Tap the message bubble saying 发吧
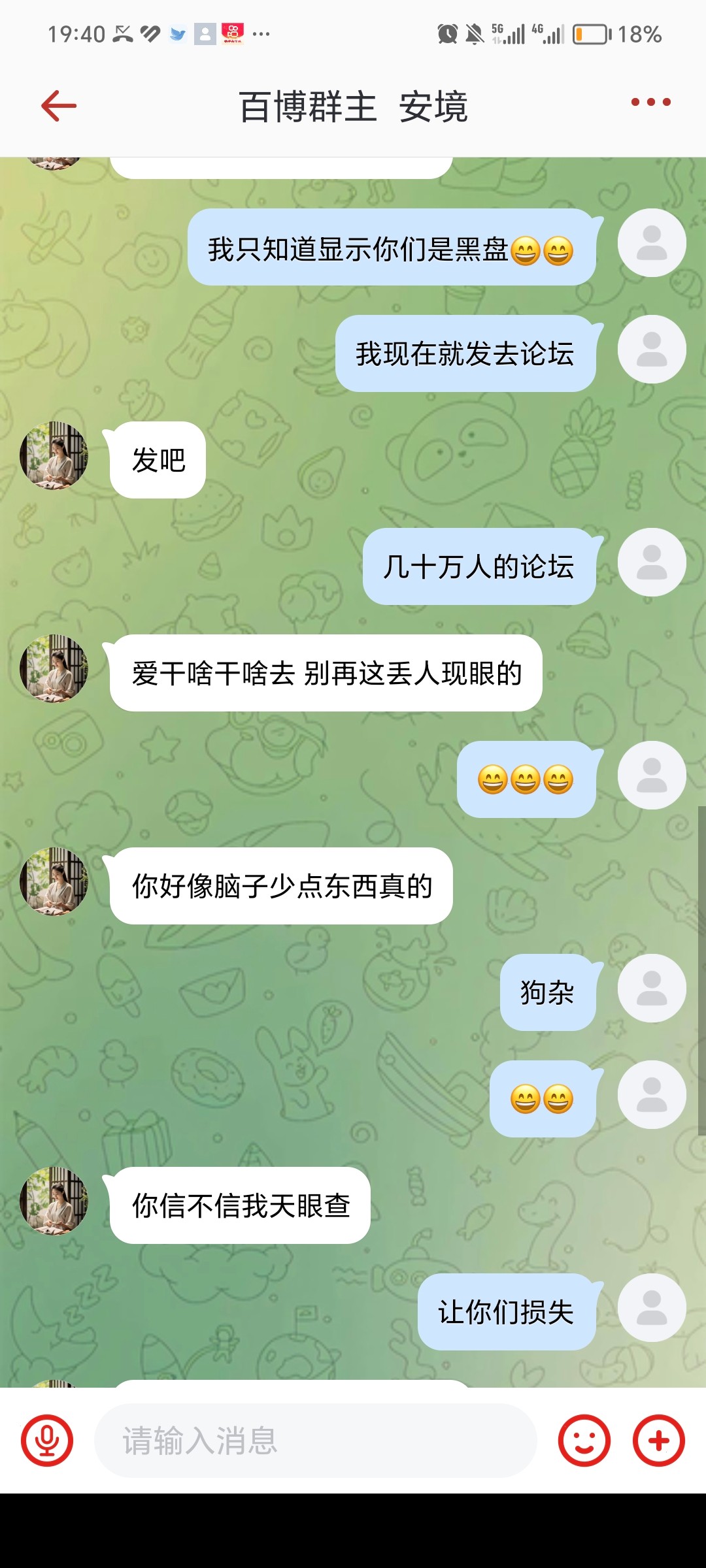Screen dimensions: 706x1568 click(x=157, y=459)
